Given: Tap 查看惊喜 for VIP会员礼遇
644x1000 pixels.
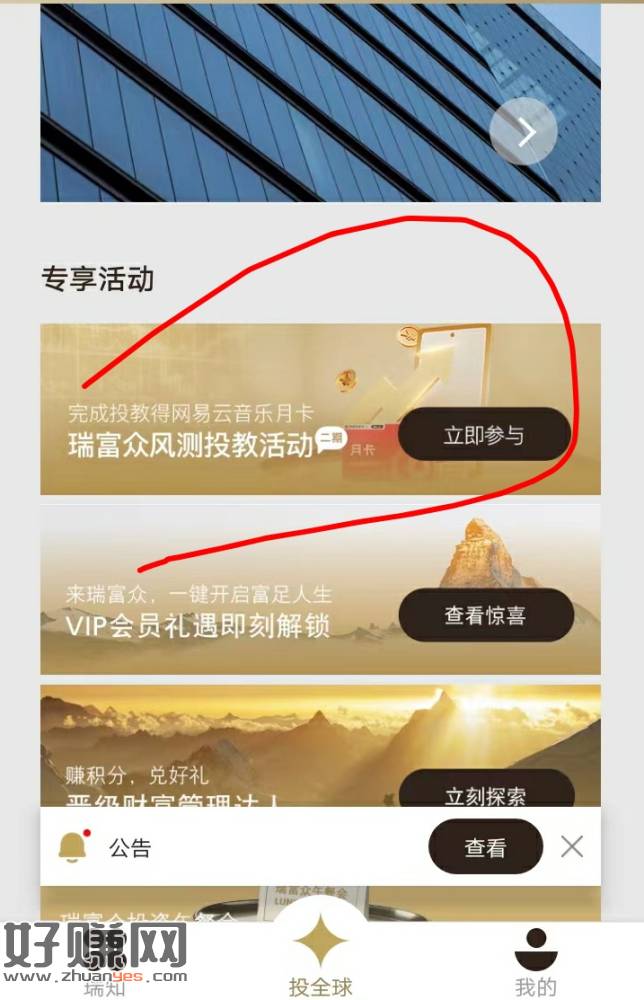Looking at the screenshot, I should pyautogui.click(x=485, y=615).
